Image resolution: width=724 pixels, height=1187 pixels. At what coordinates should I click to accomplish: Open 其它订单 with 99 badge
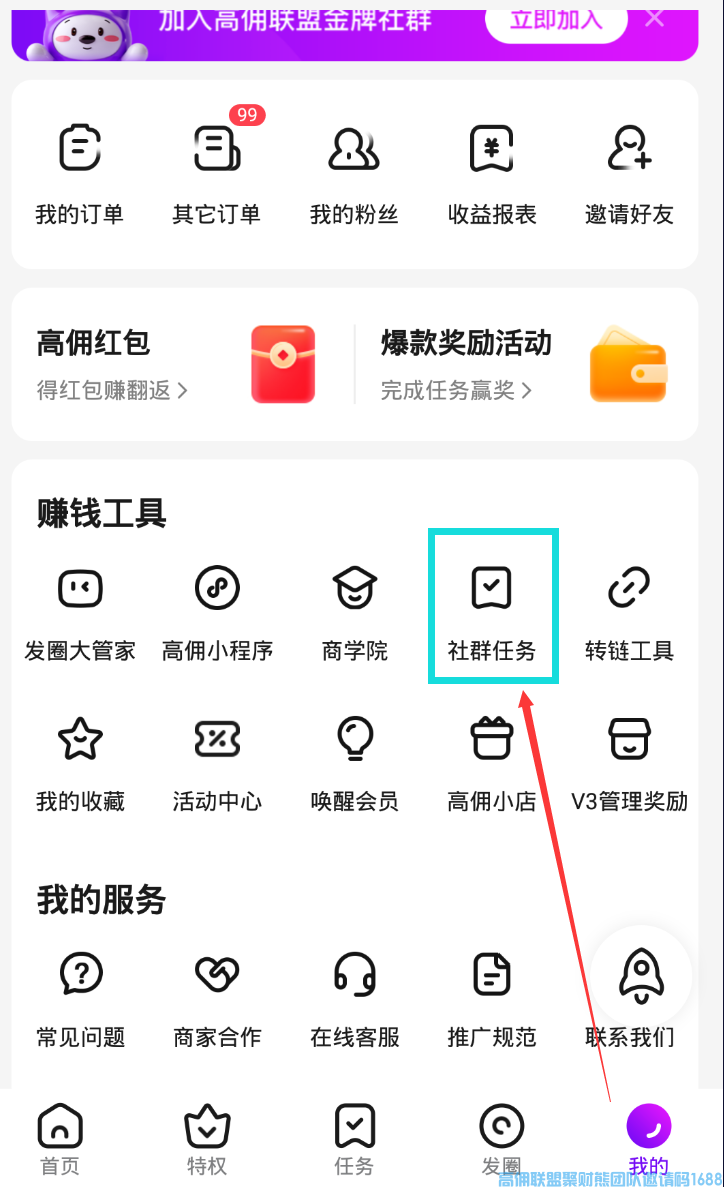click(x=216, y=173)
